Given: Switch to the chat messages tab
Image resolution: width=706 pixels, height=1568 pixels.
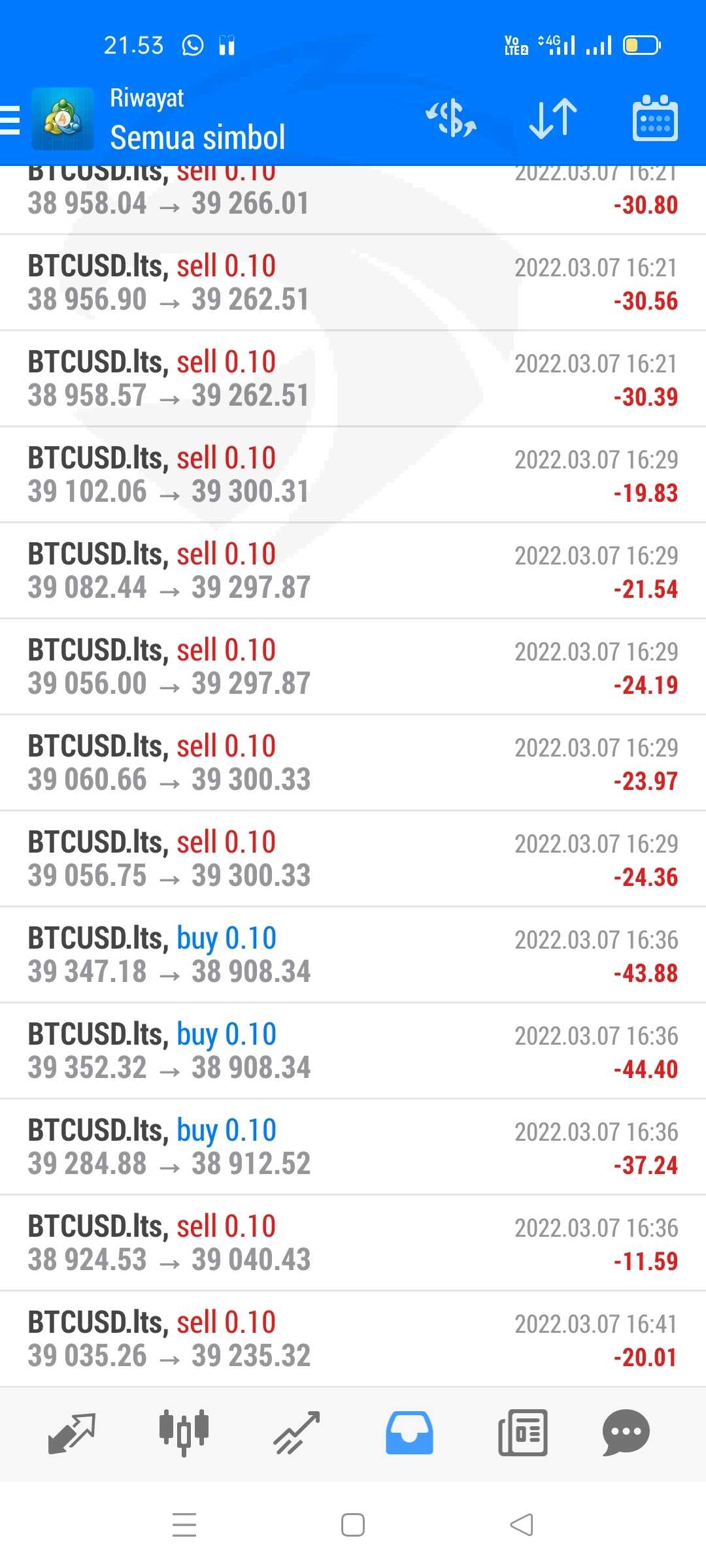Looking at the screenshot, I should 626,1433.
